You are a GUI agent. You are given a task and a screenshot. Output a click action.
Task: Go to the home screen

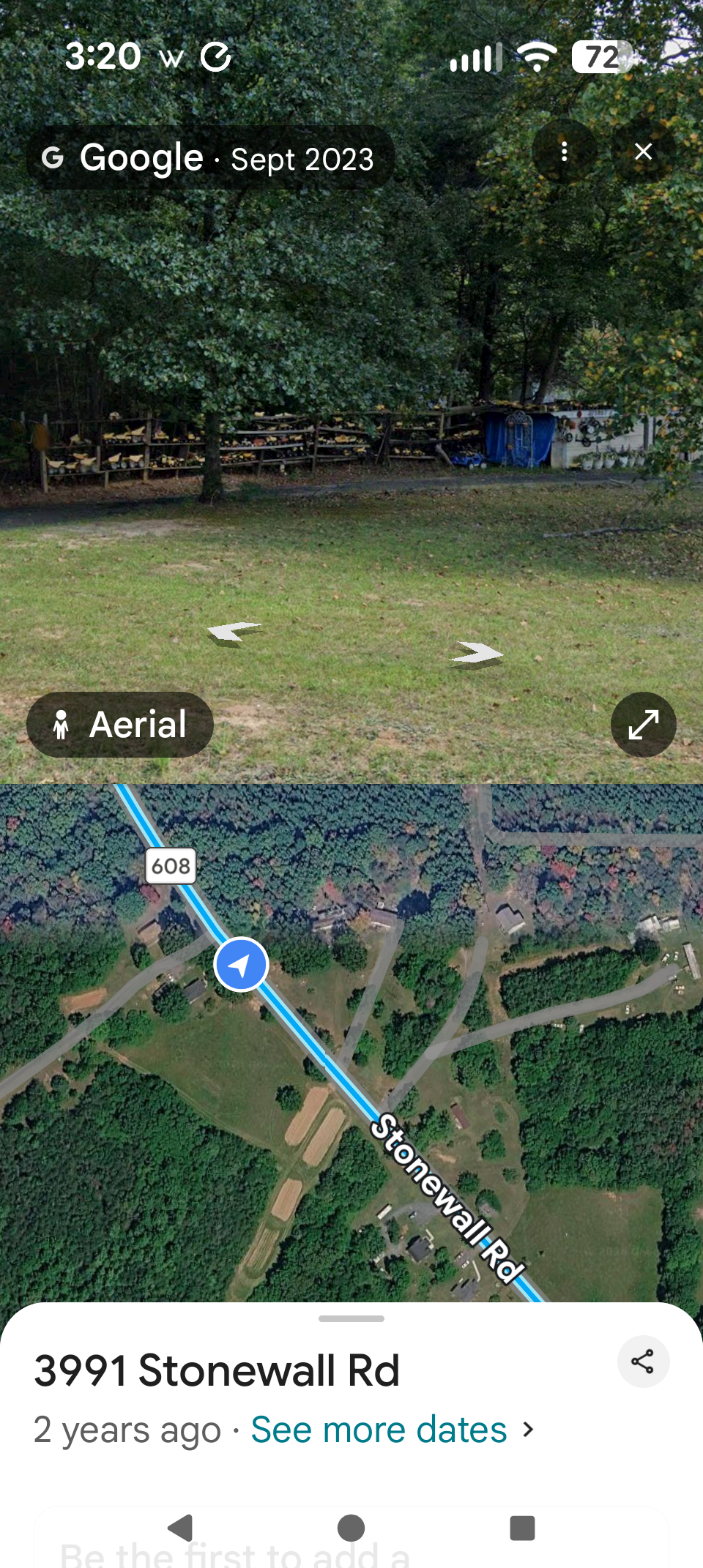tap(351, 1528)
